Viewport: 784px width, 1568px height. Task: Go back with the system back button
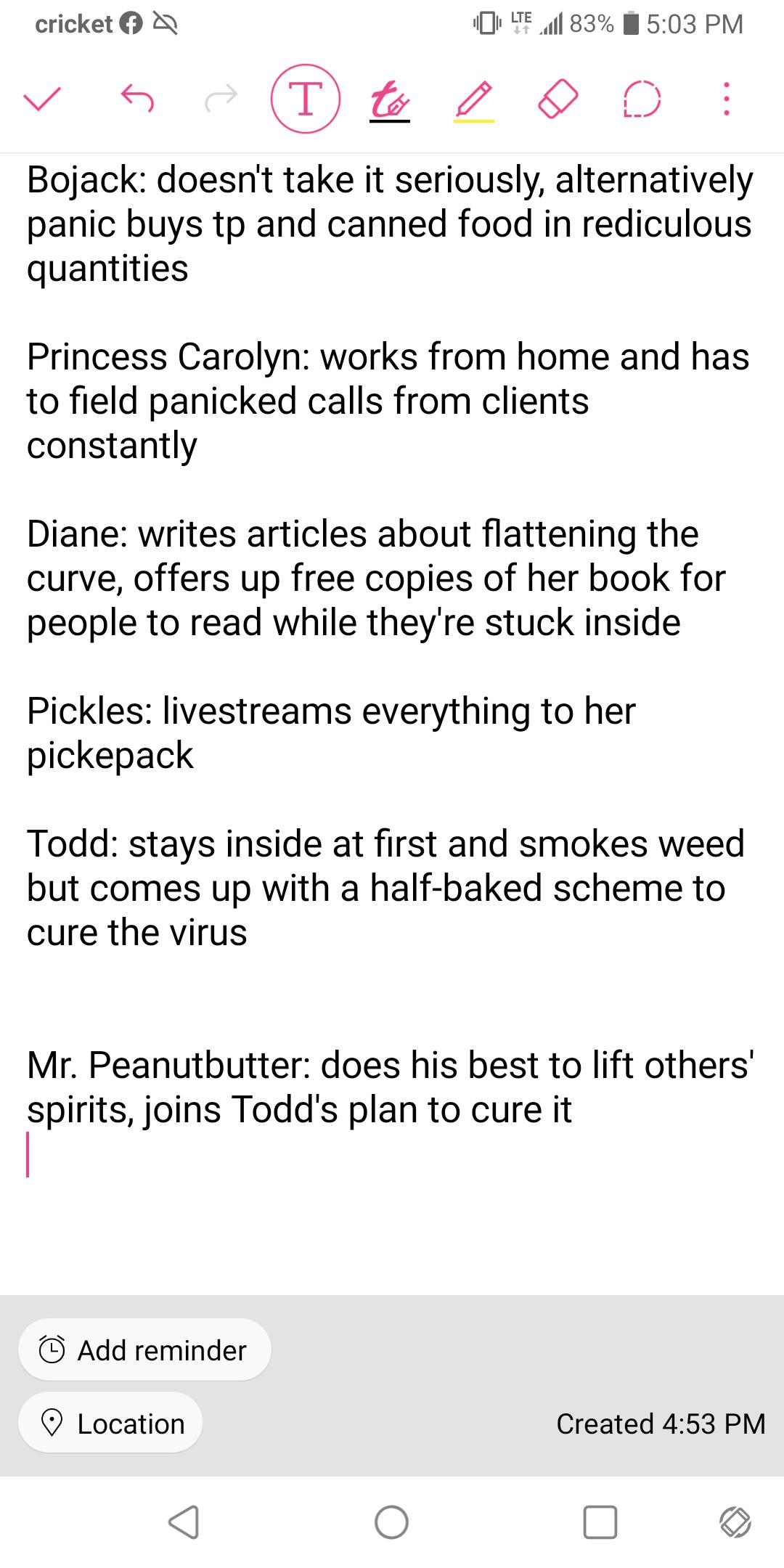183,1522
